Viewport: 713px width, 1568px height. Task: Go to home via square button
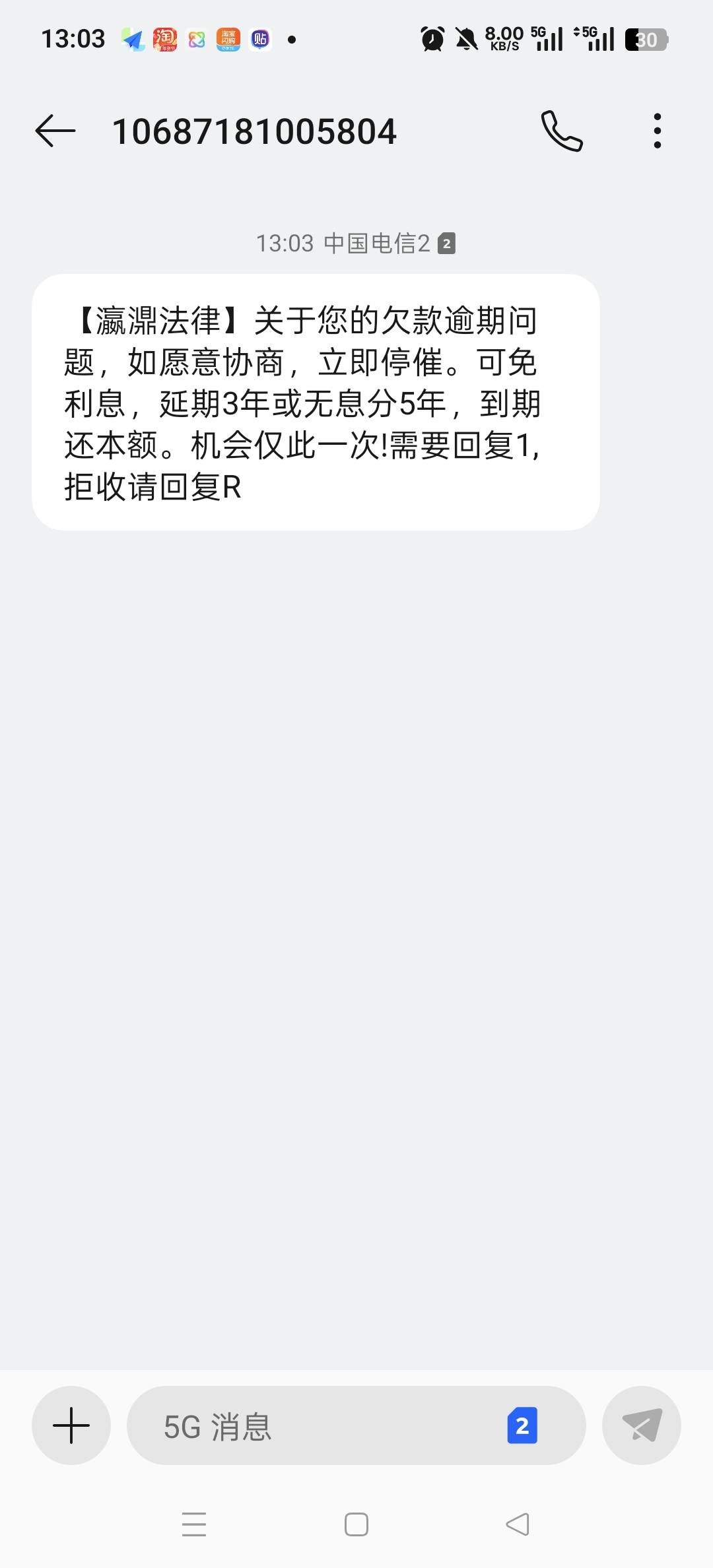356,1524
